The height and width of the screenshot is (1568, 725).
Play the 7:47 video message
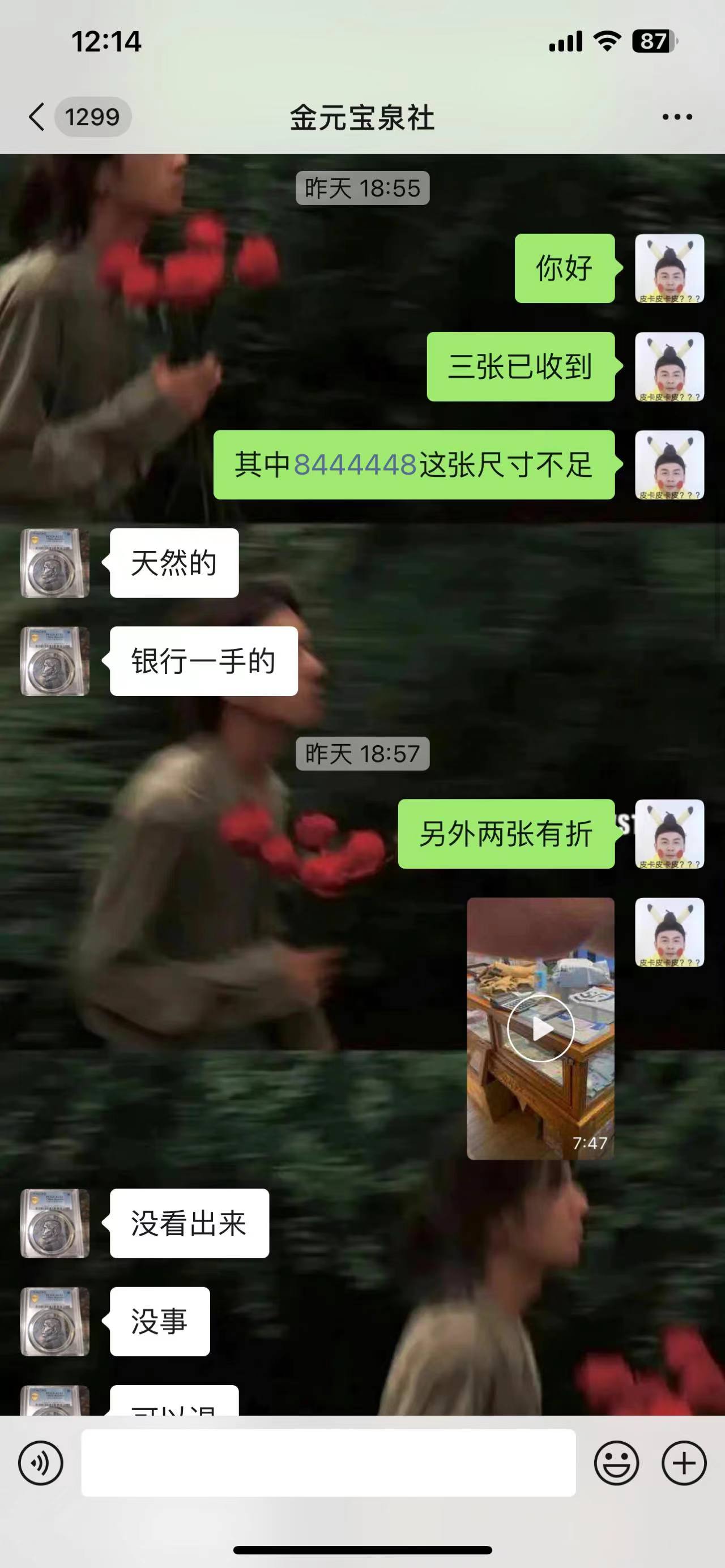click(x=540, y=1028)
